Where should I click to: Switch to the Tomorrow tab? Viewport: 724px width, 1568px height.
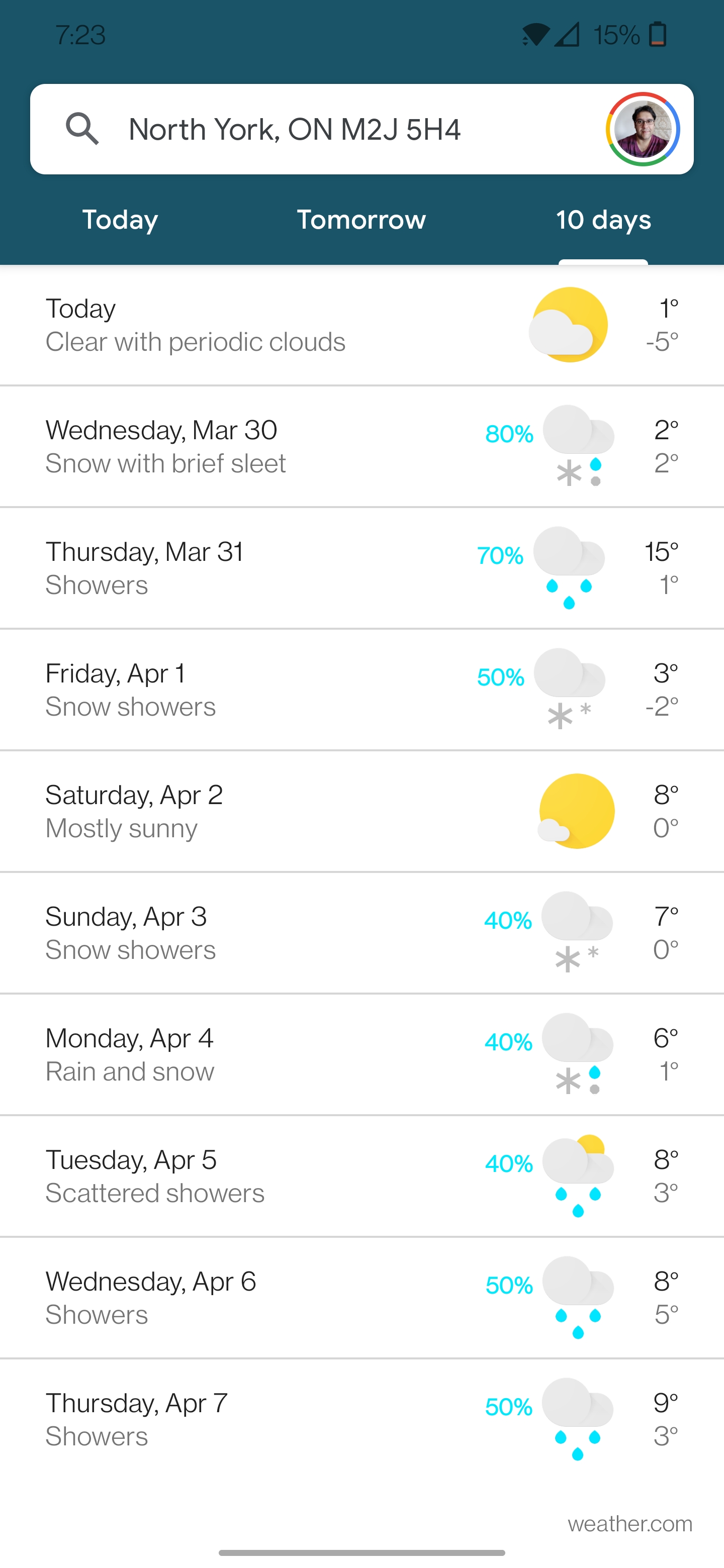(x=361, y=220)
